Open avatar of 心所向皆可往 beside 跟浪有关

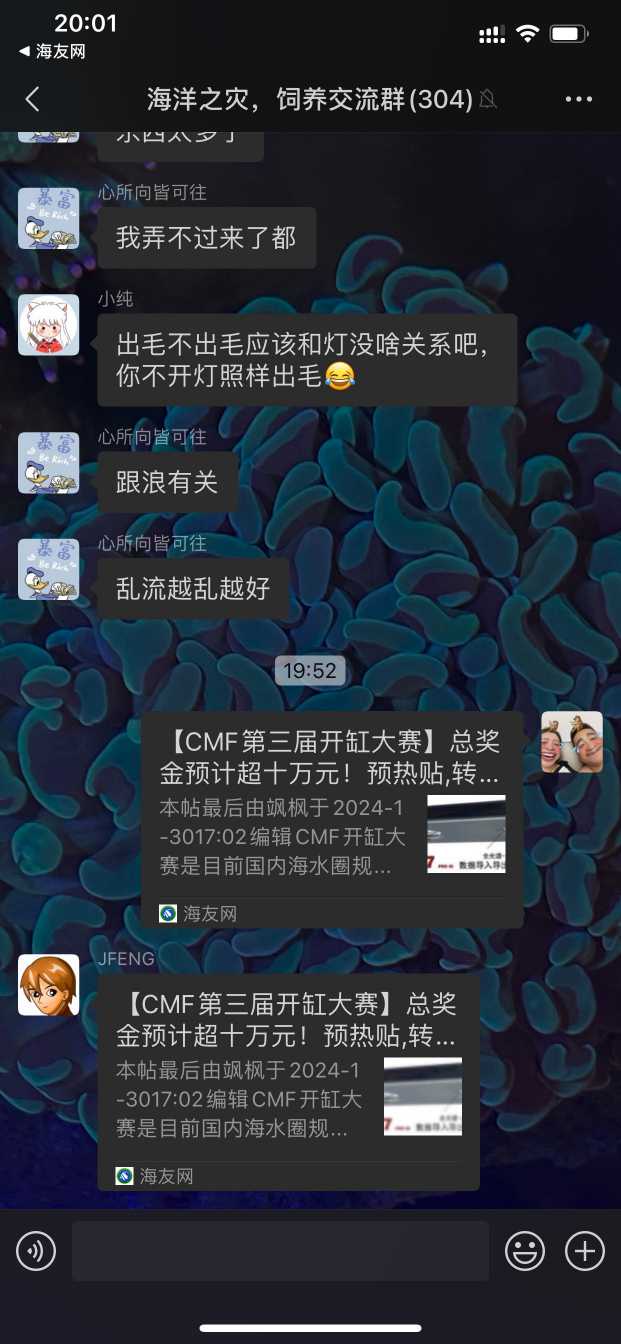point(48,463)
